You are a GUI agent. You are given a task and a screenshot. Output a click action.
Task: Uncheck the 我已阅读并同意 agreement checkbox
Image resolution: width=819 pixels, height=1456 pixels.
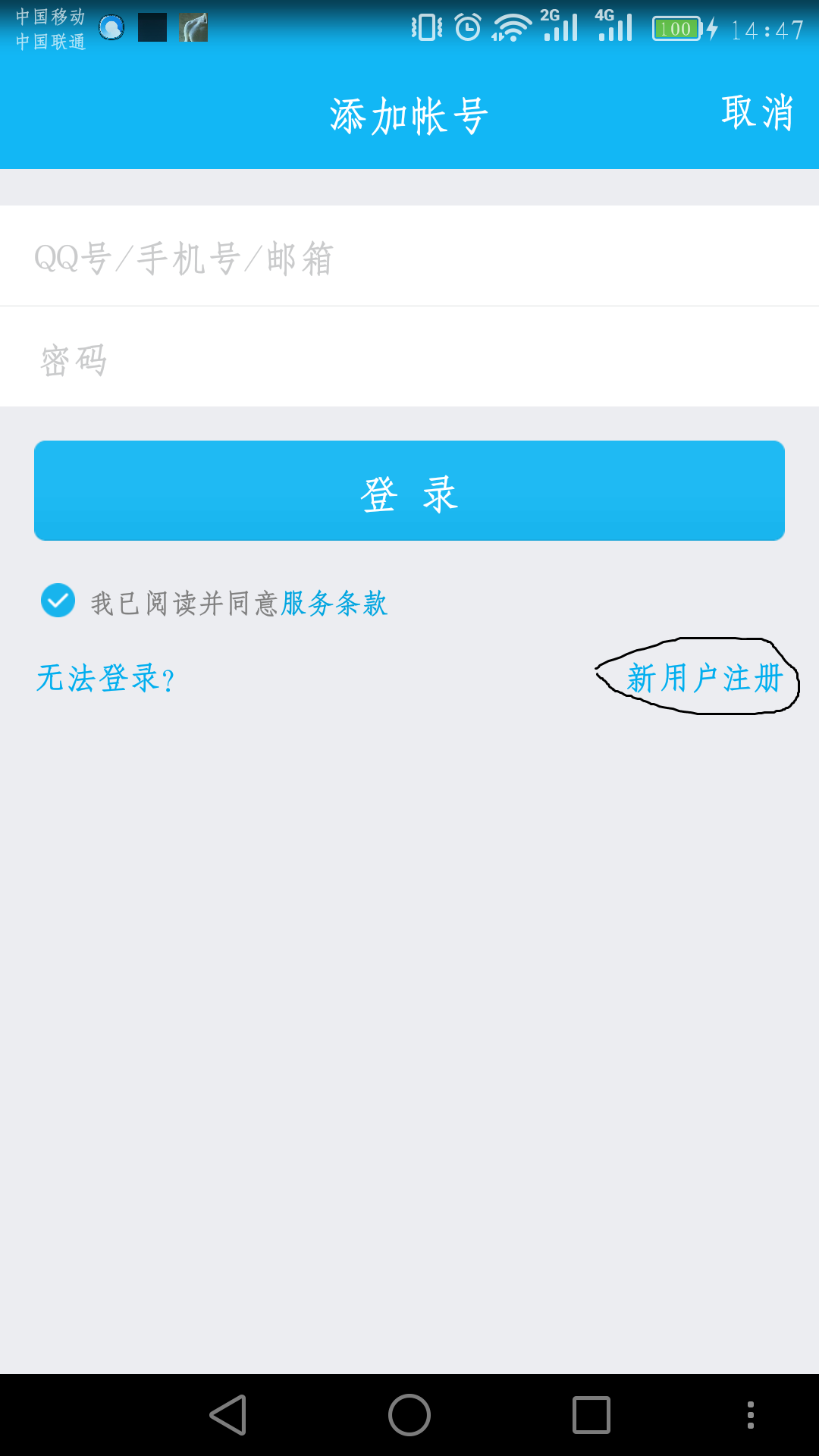(x=58, y=601)
